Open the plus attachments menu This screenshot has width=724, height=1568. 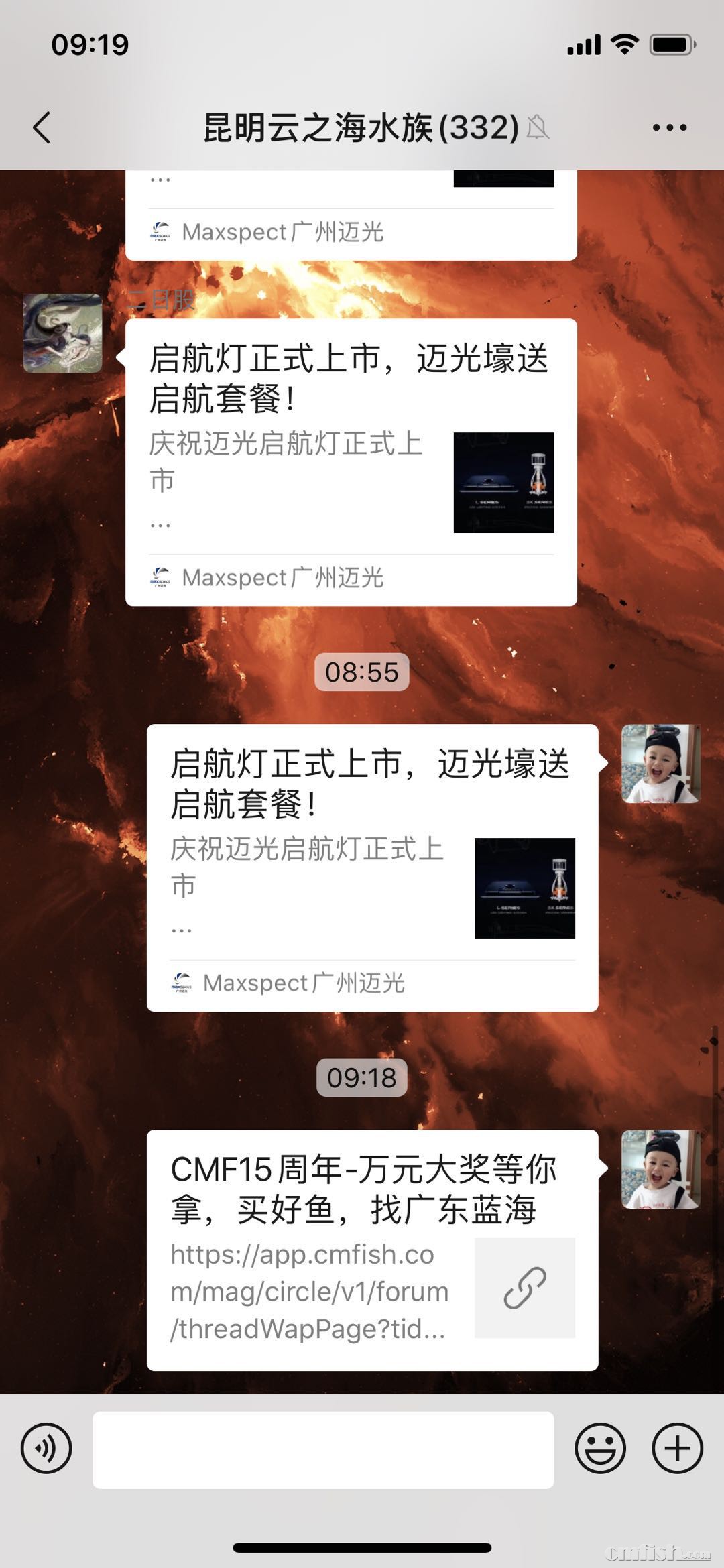677,1448
